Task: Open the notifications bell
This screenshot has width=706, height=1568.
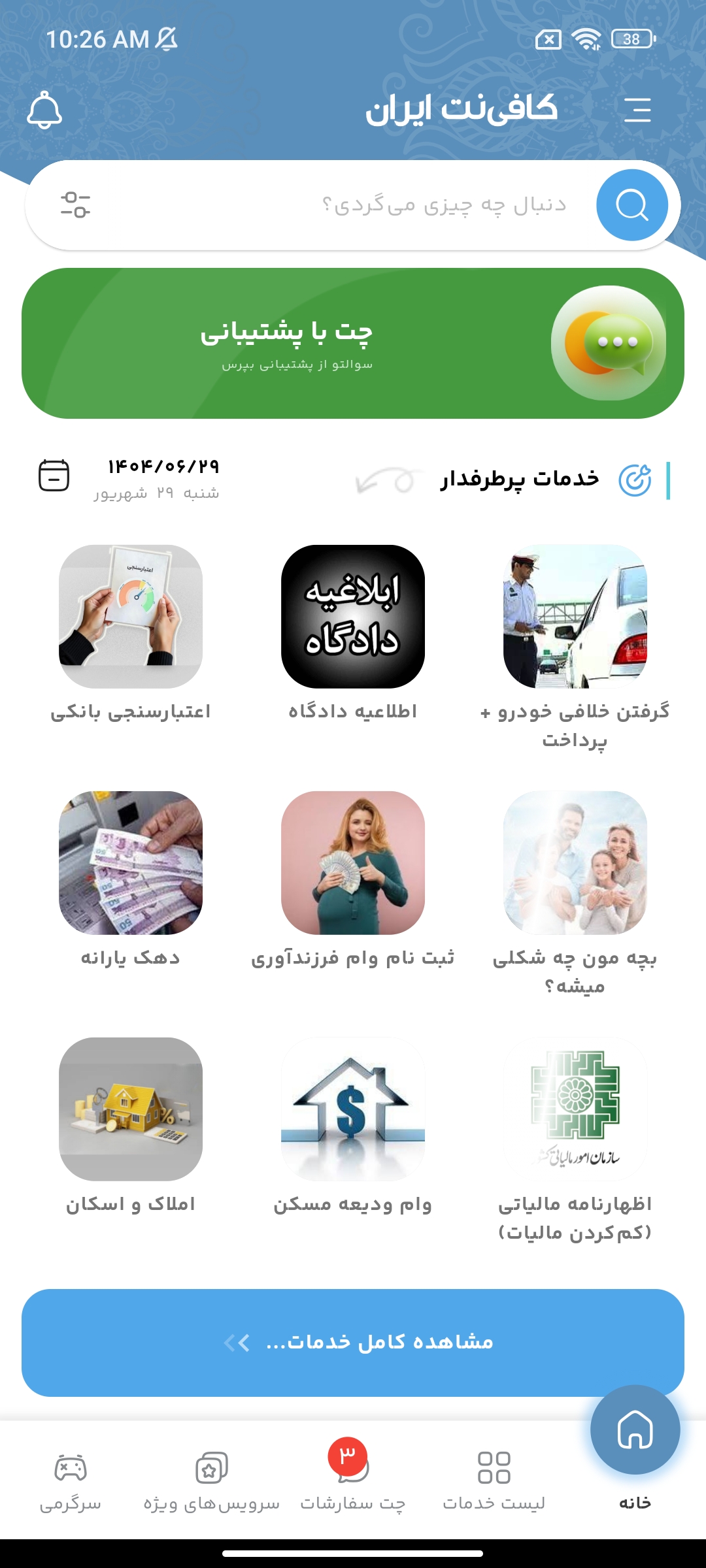Action: pos(44,110)
